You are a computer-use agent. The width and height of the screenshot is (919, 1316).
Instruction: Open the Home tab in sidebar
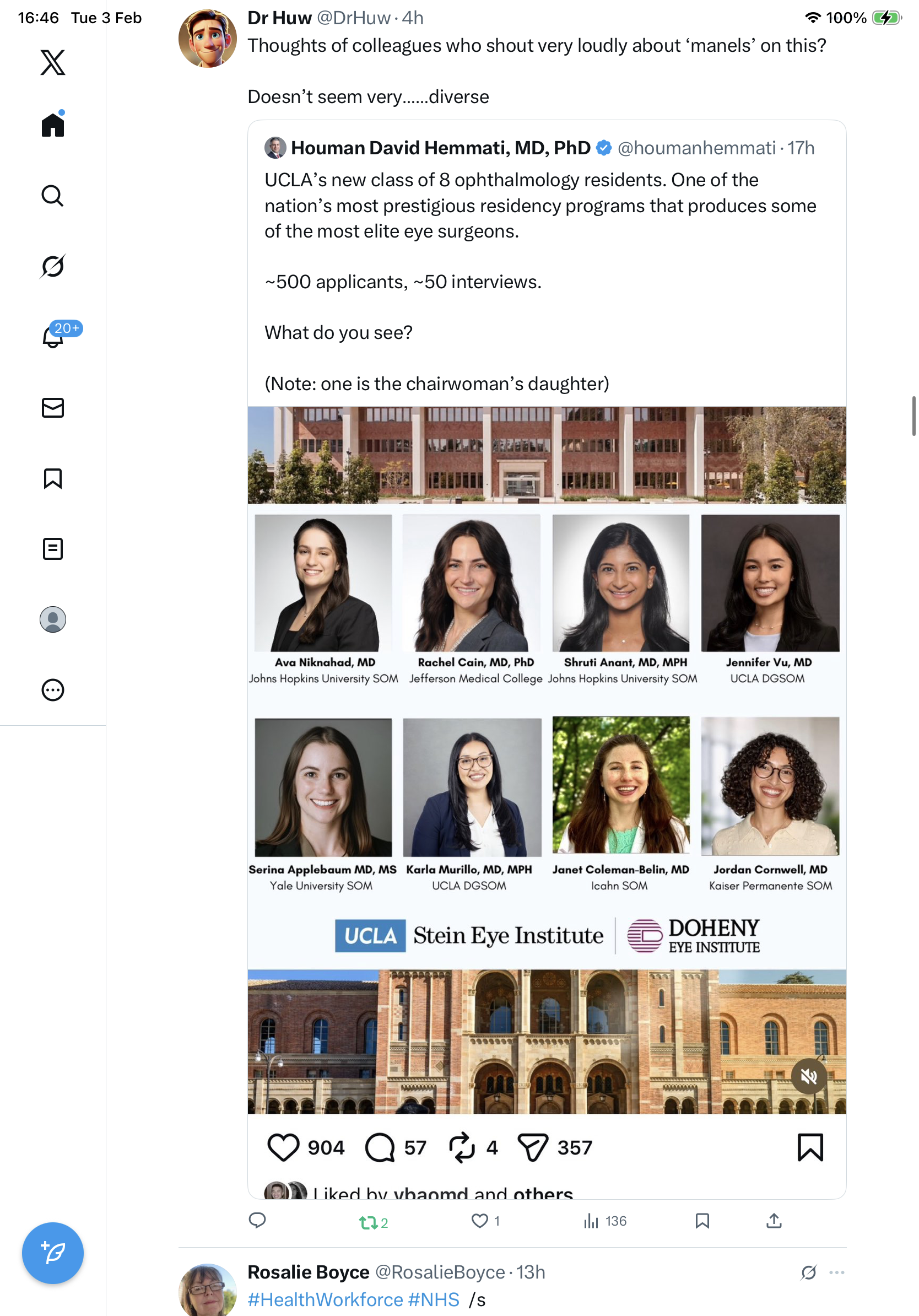pos(53,125)
